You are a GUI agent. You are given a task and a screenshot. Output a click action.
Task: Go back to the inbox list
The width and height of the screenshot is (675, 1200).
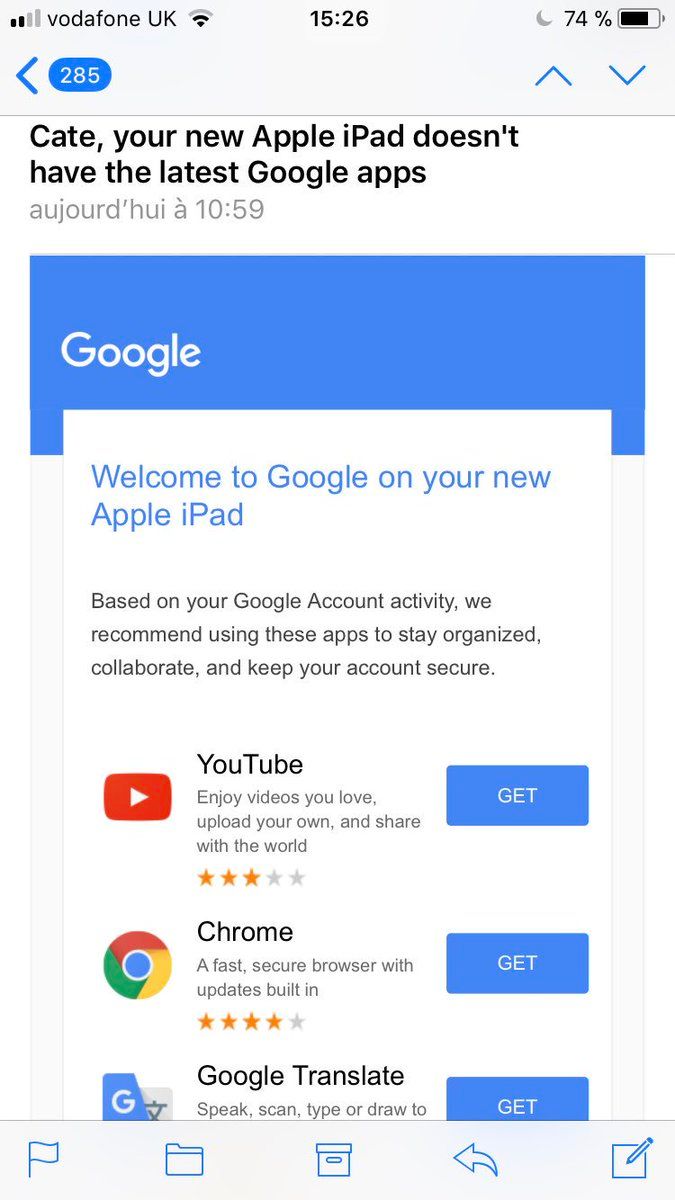point(62,75)
